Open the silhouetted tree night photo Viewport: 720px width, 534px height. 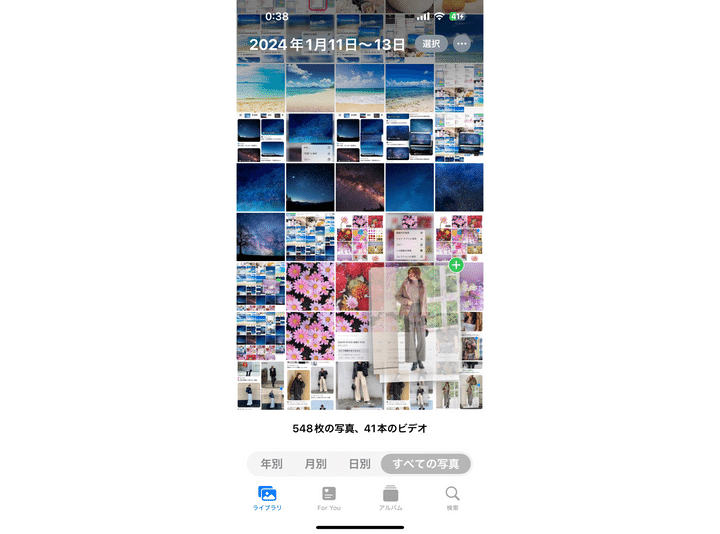pyautogui.click(x=260, y=236)
